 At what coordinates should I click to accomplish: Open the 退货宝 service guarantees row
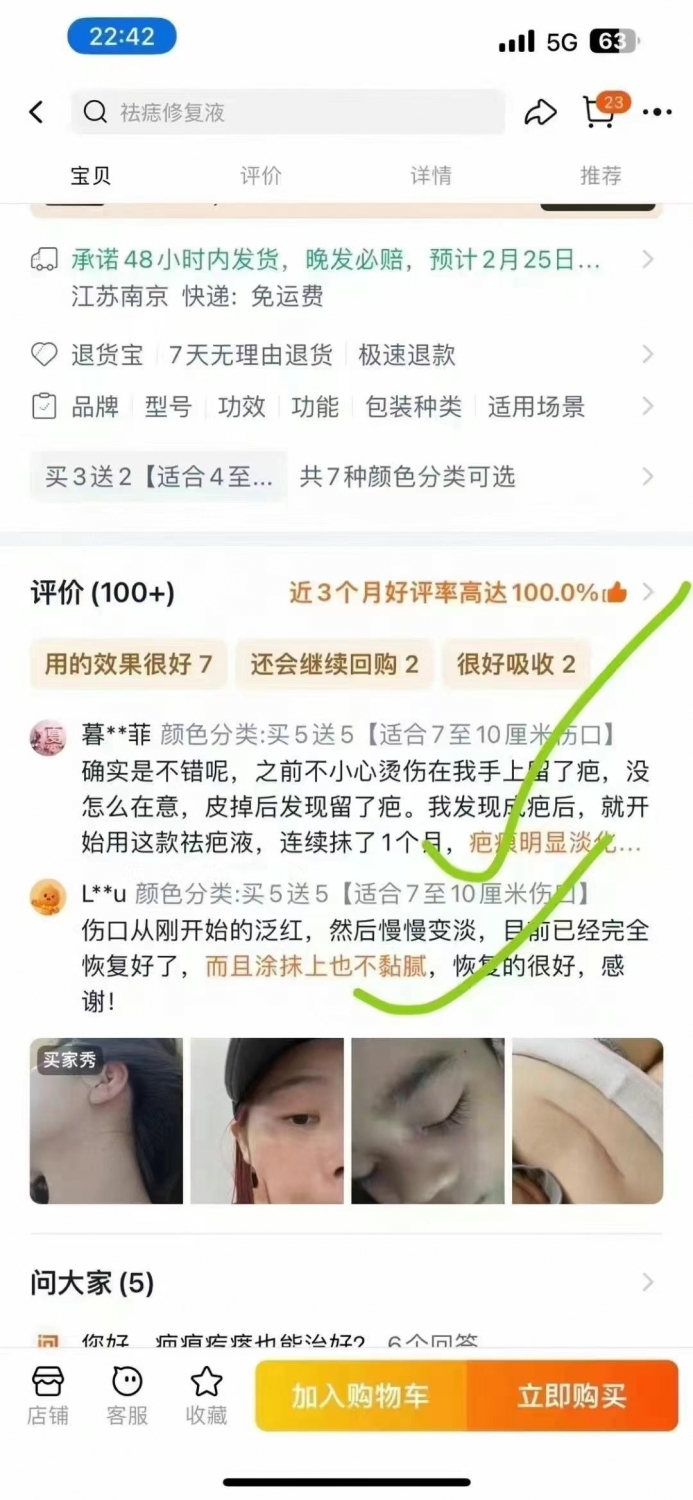click(346, 354)
